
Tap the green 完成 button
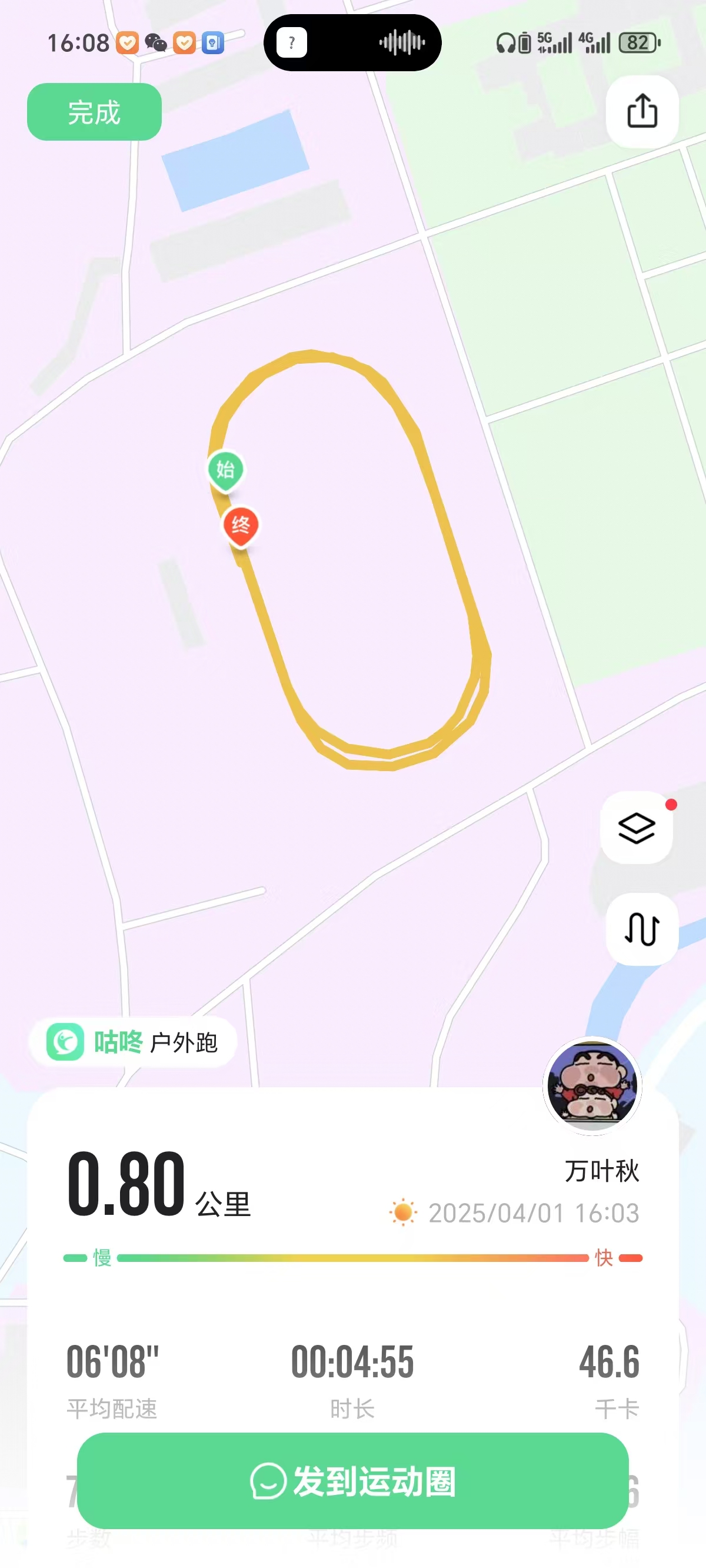(94, 112)
